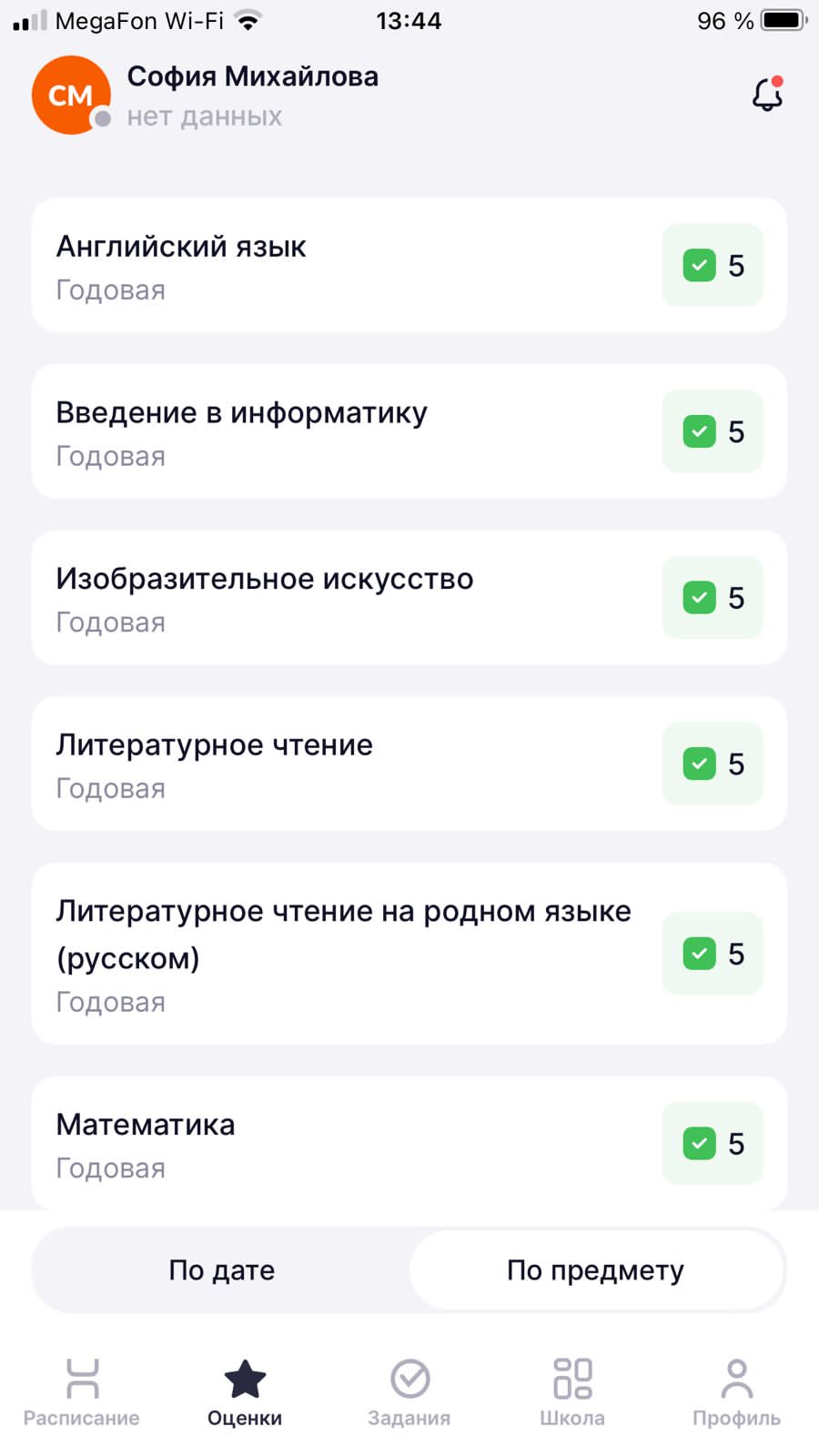Open Изобразительное искусство grade card
The height and width of the screenshot is (1456, 819).
pos(409,597)
